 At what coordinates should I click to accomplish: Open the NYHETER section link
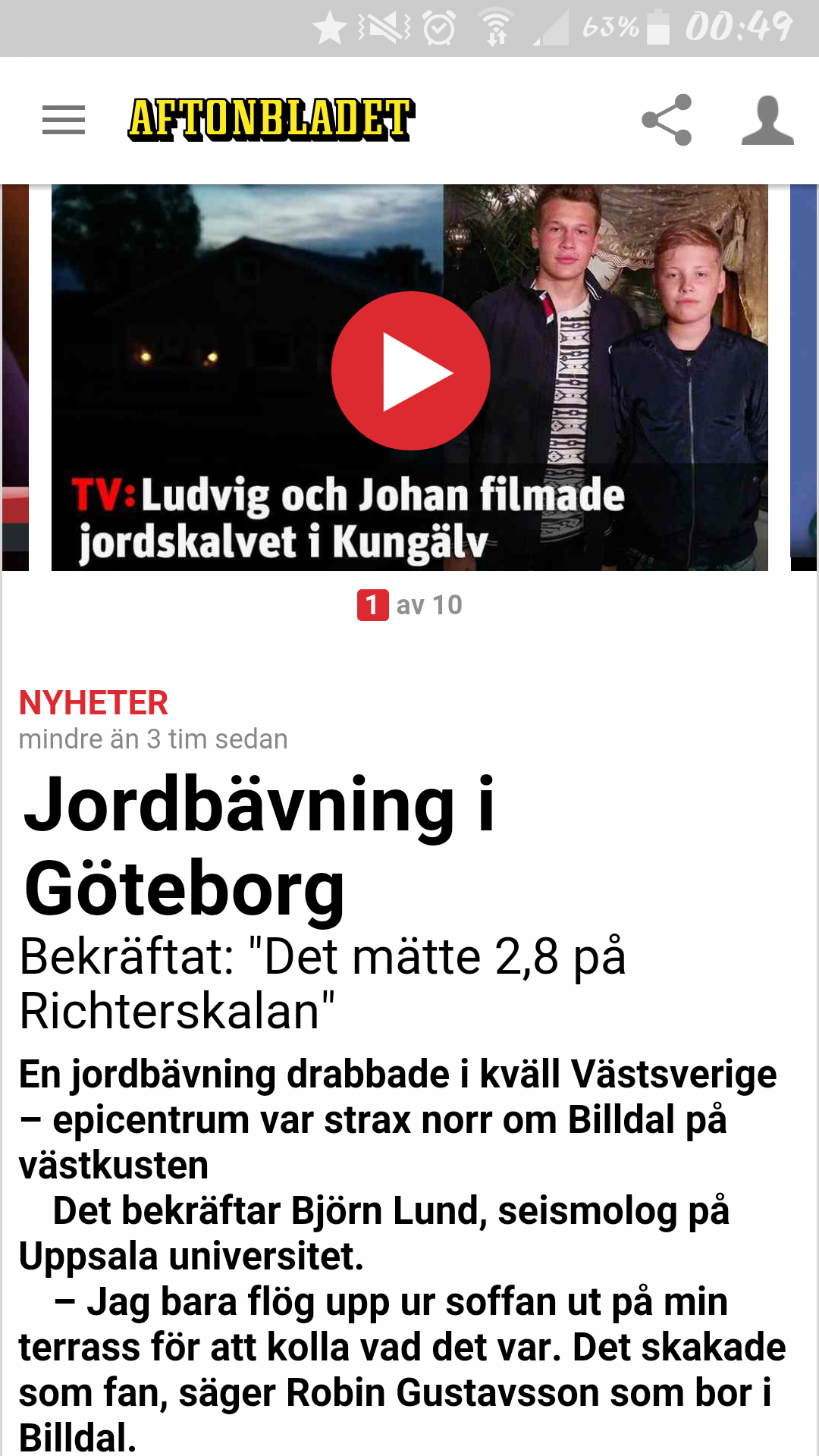tap(93, 703)
